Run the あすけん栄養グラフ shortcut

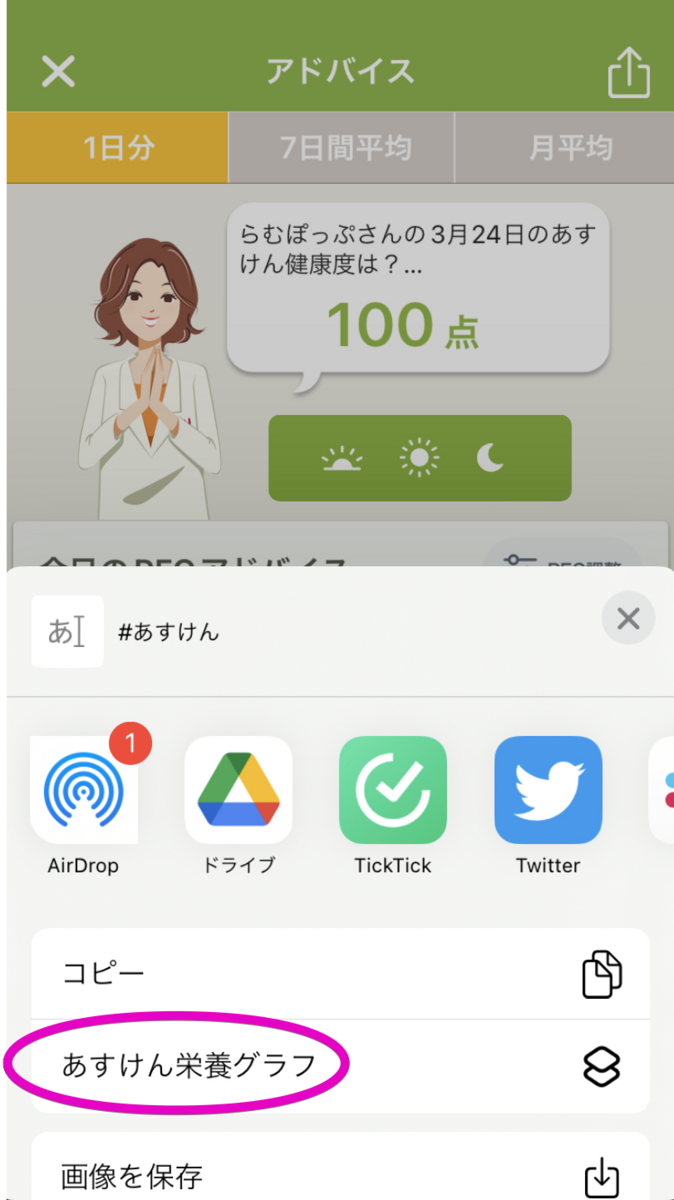(x=340, y=1066)
